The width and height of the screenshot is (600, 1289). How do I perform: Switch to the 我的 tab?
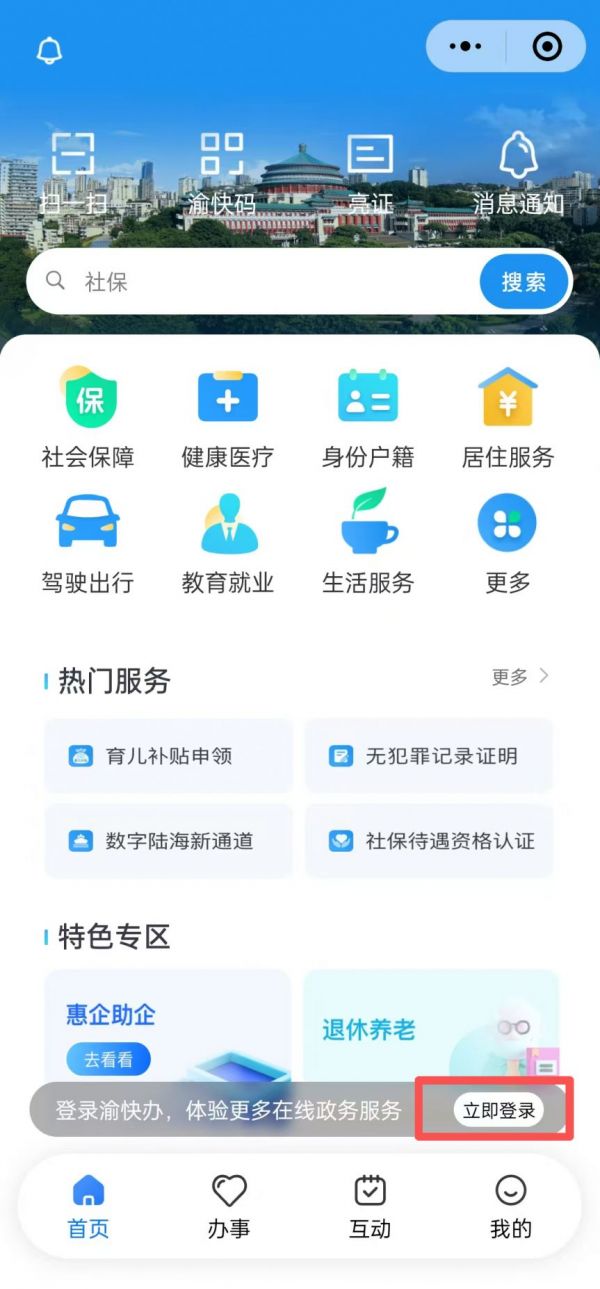tap(511, 1206)
